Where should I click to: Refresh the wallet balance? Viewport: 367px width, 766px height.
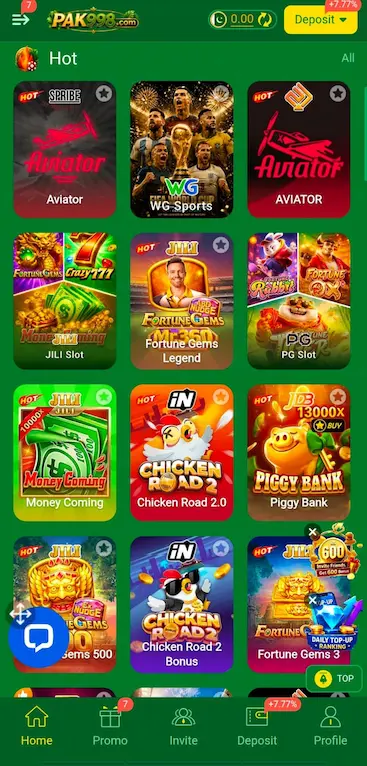[x=266, y=20]
